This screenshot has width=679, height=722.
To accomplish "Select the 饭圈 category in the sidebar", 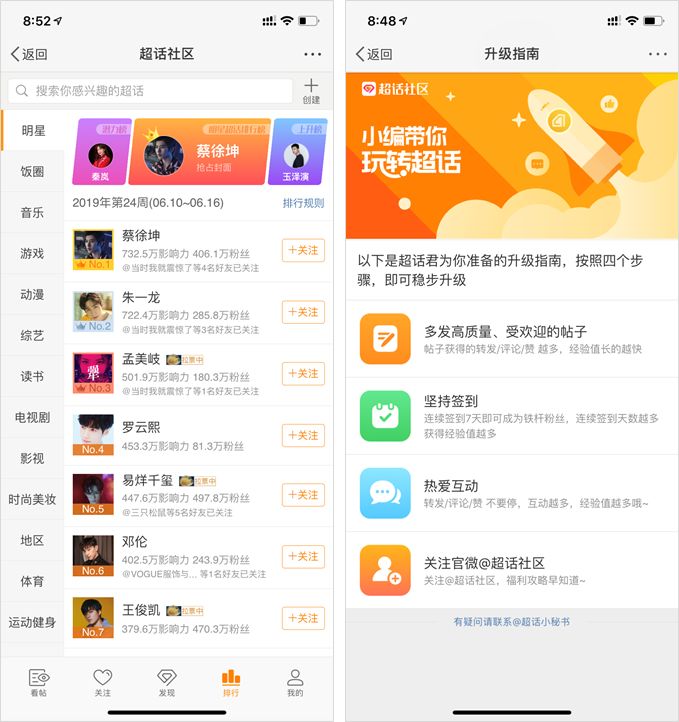I will [x=32, y=171].
